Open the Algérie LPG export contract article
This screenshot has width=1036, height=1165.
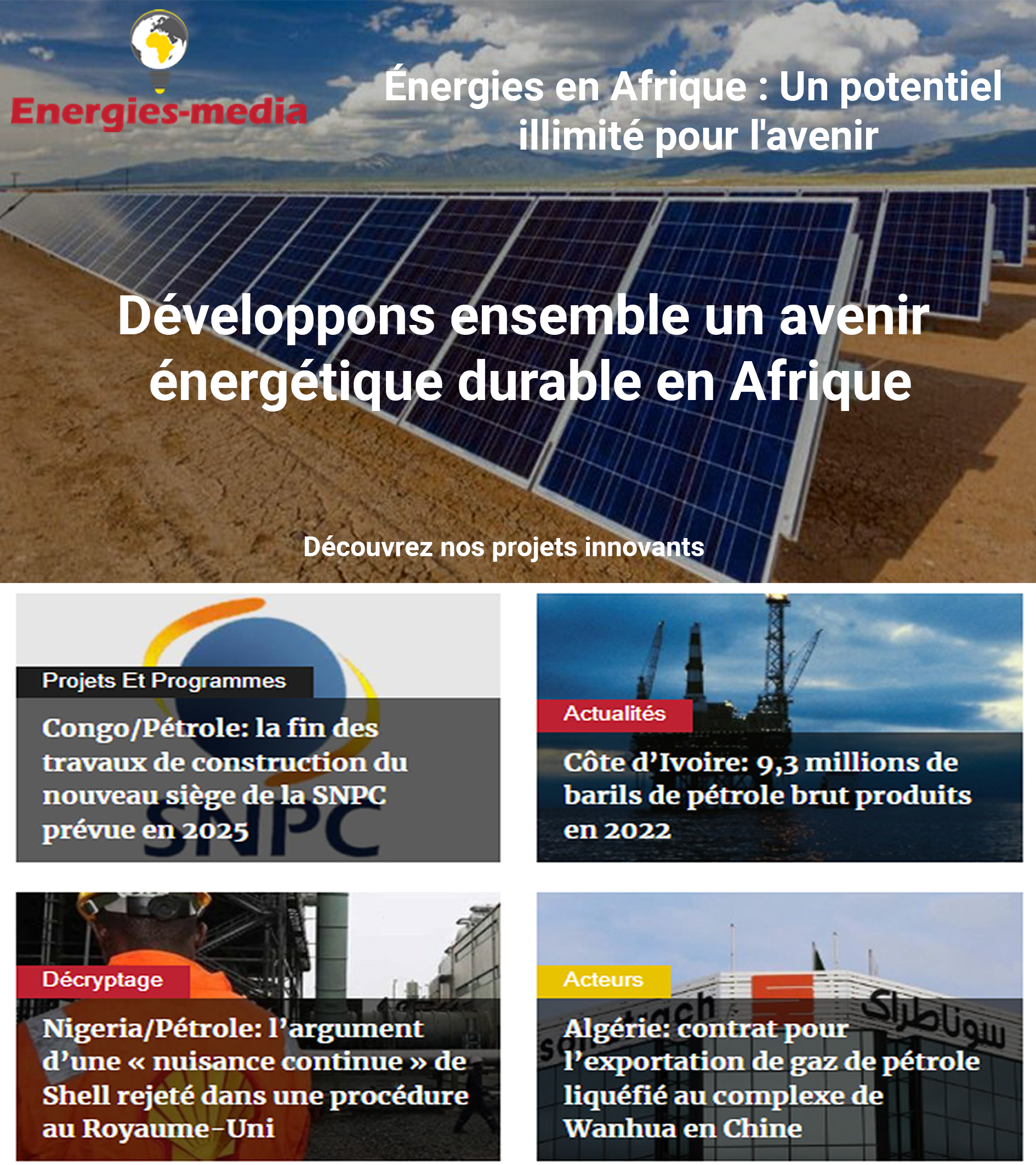(x=771, y=1078)
